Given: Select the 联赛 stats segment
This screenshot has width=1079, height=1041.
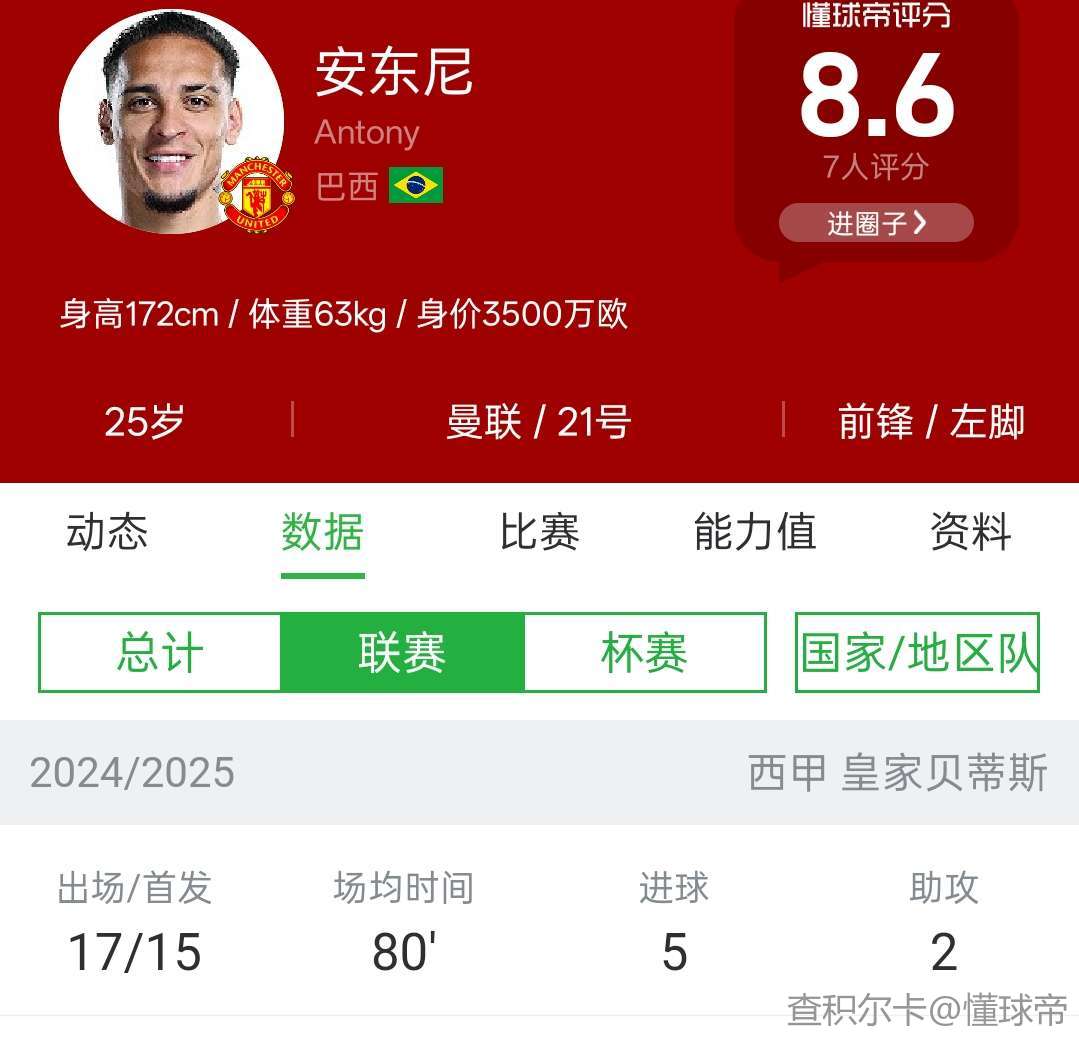Looking at the screenshot, I should (x=402, y=653).
